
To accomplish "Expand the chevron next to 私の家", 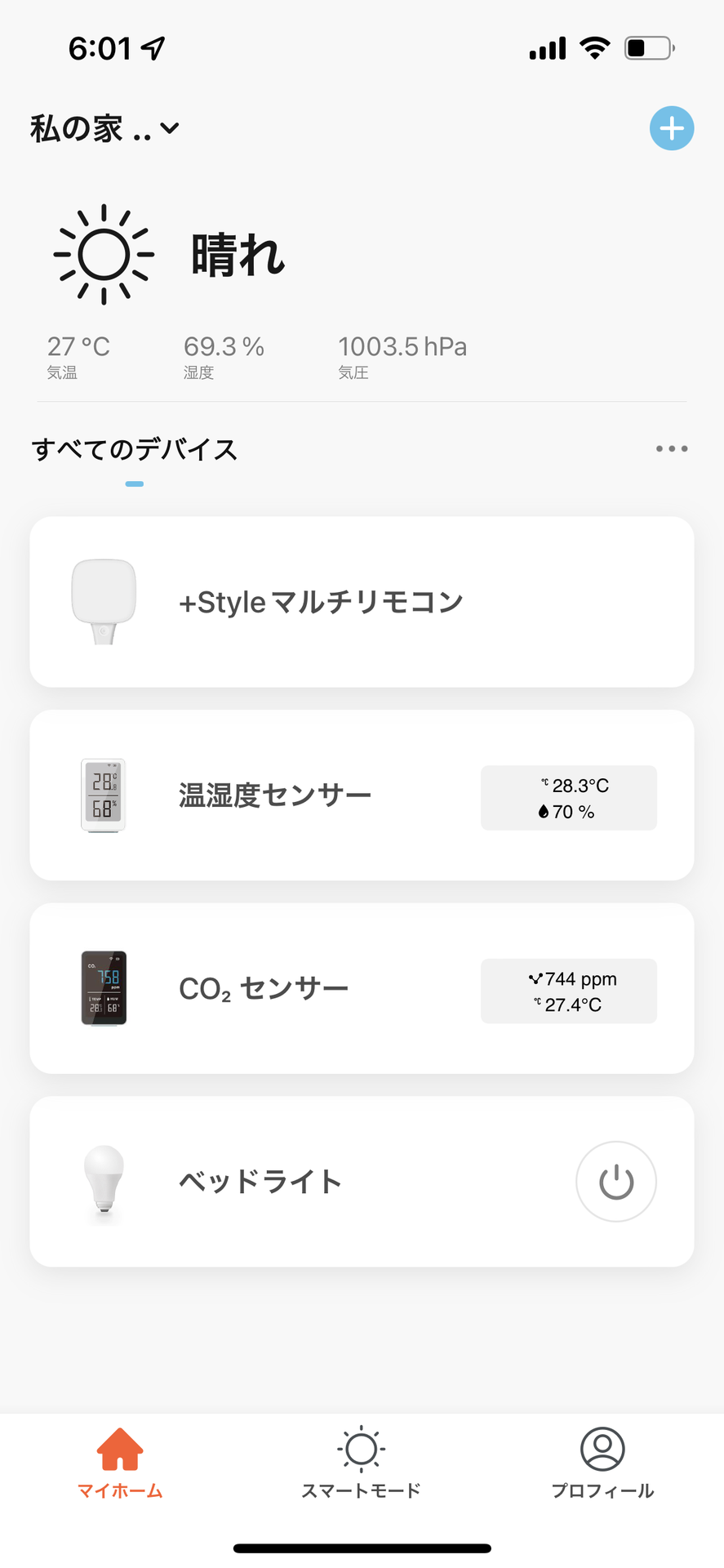I will (170, 128).
